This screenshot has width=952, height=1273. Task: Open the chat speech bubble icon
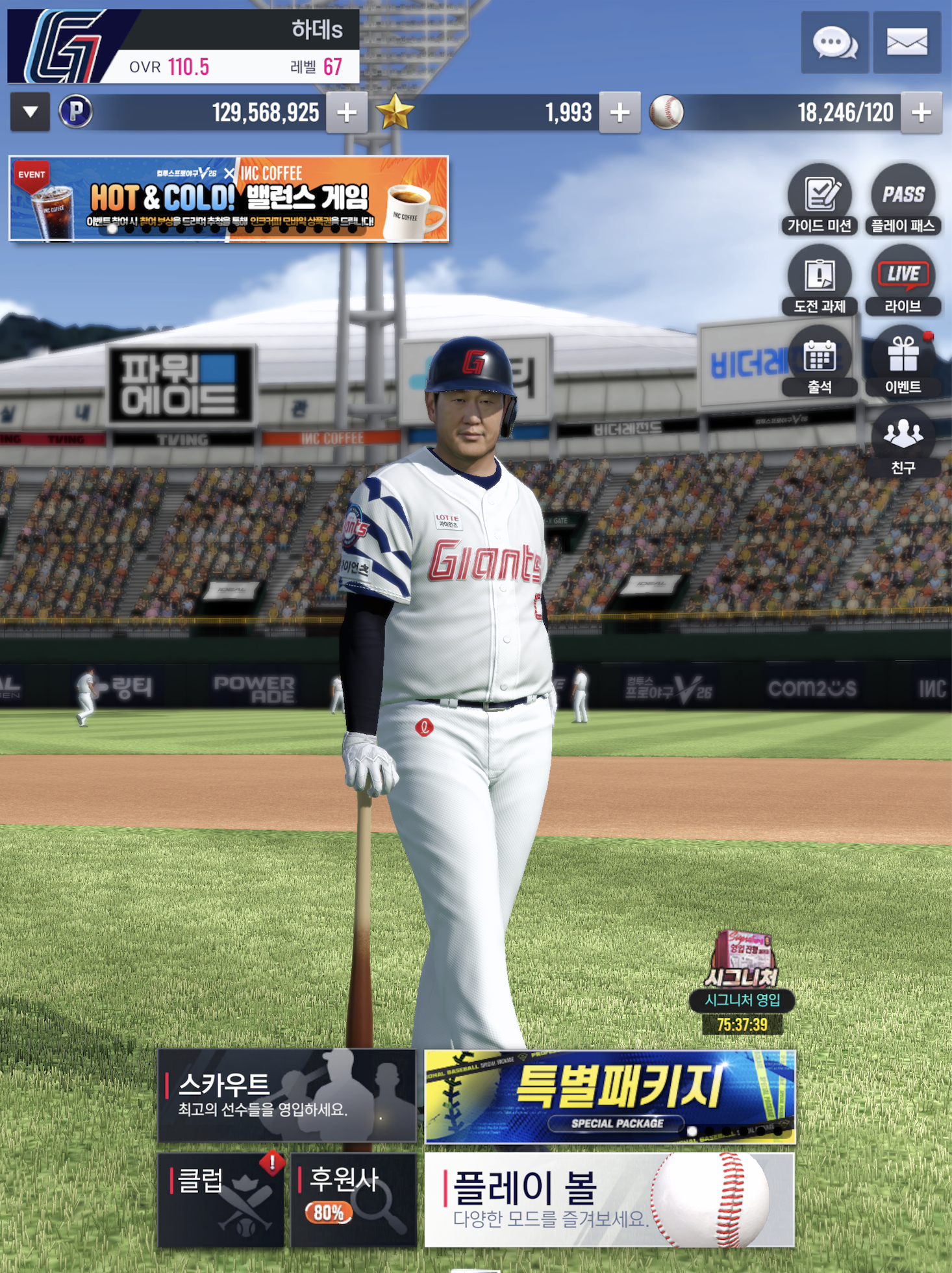(x=834, y=43)
